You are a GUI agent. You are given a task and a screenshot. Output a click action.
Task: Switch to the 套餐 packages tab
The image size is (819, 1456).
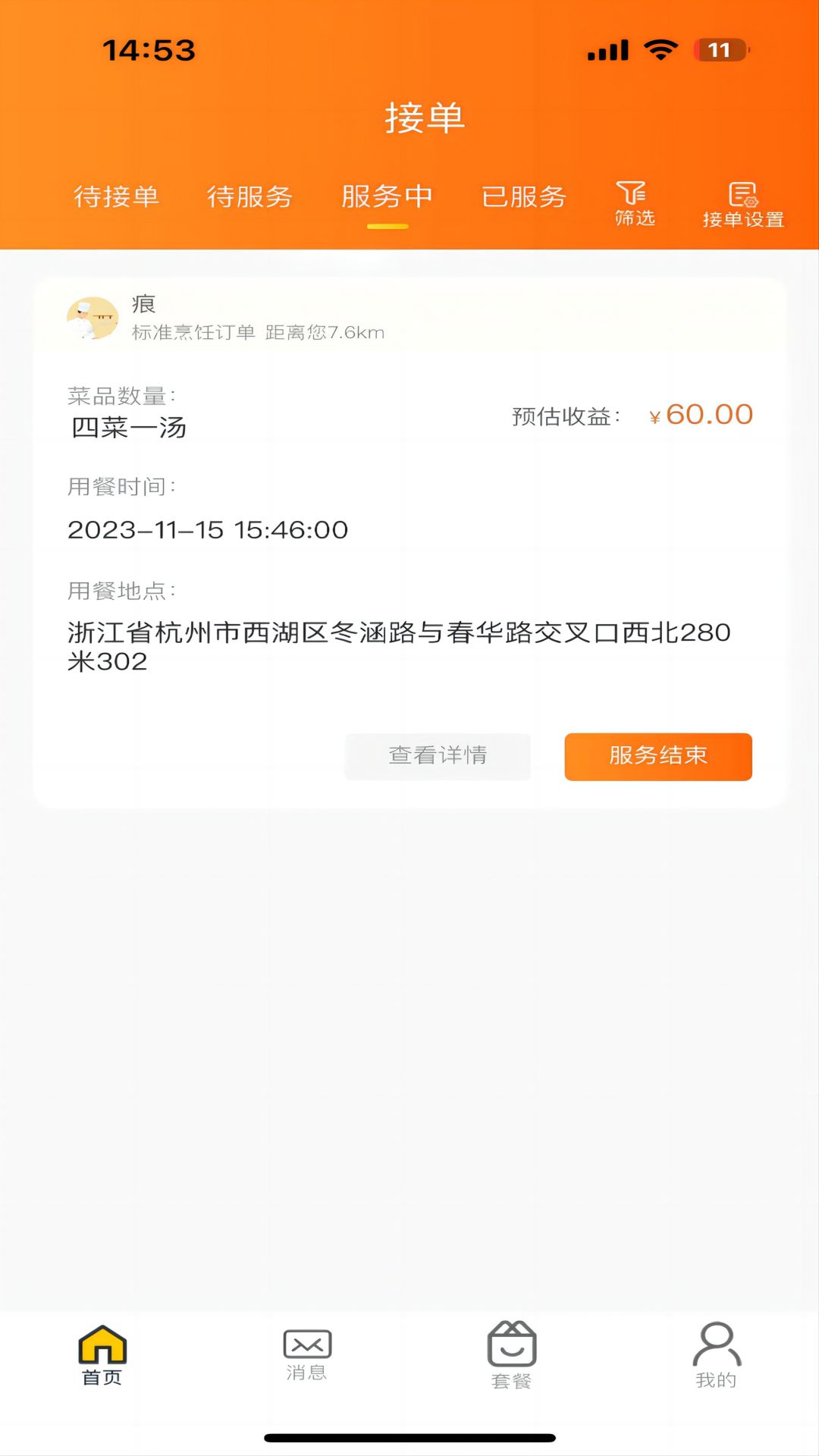512,1356
